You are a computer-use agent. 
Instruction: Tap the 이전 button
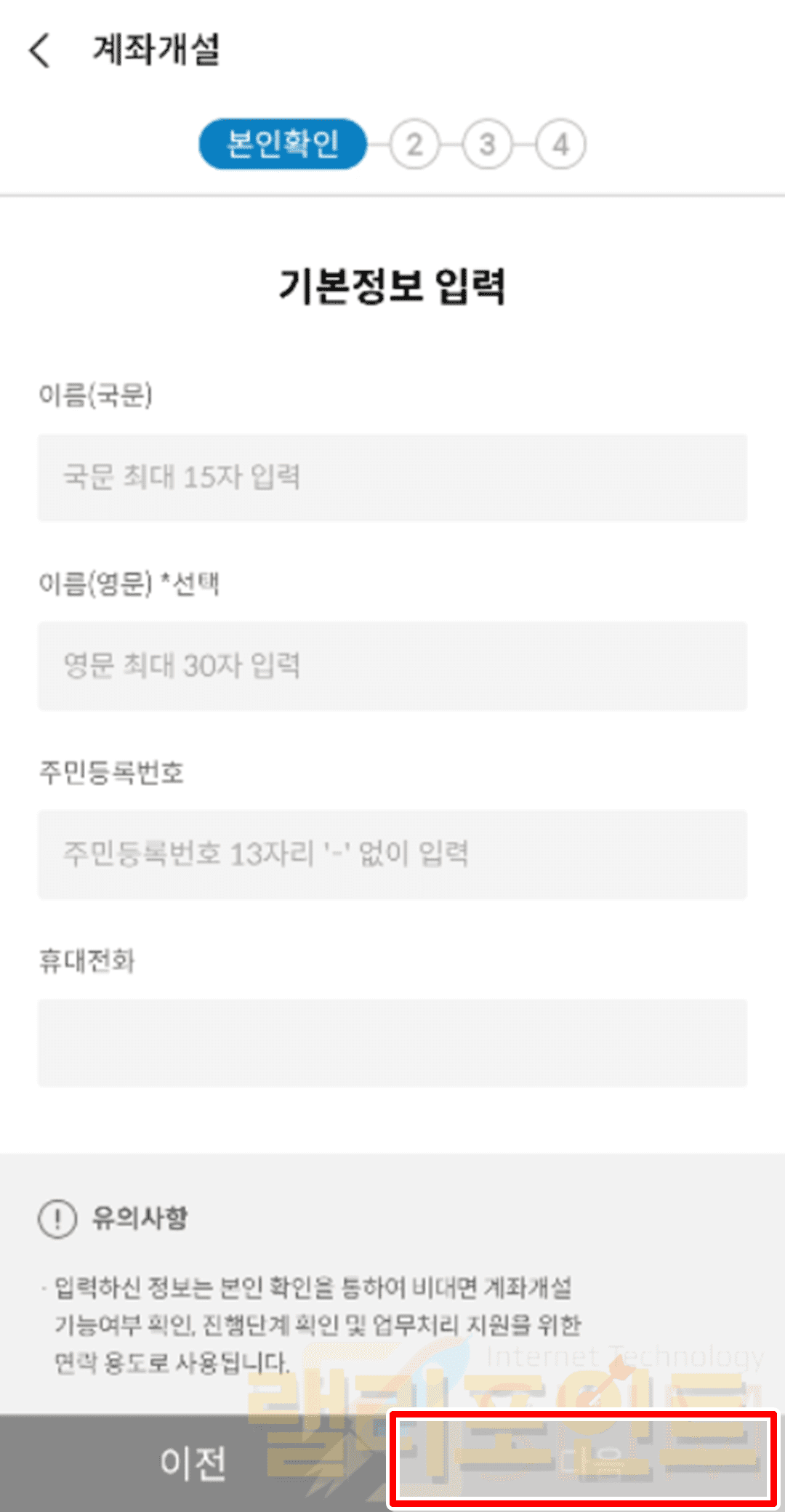[193, 1463]
